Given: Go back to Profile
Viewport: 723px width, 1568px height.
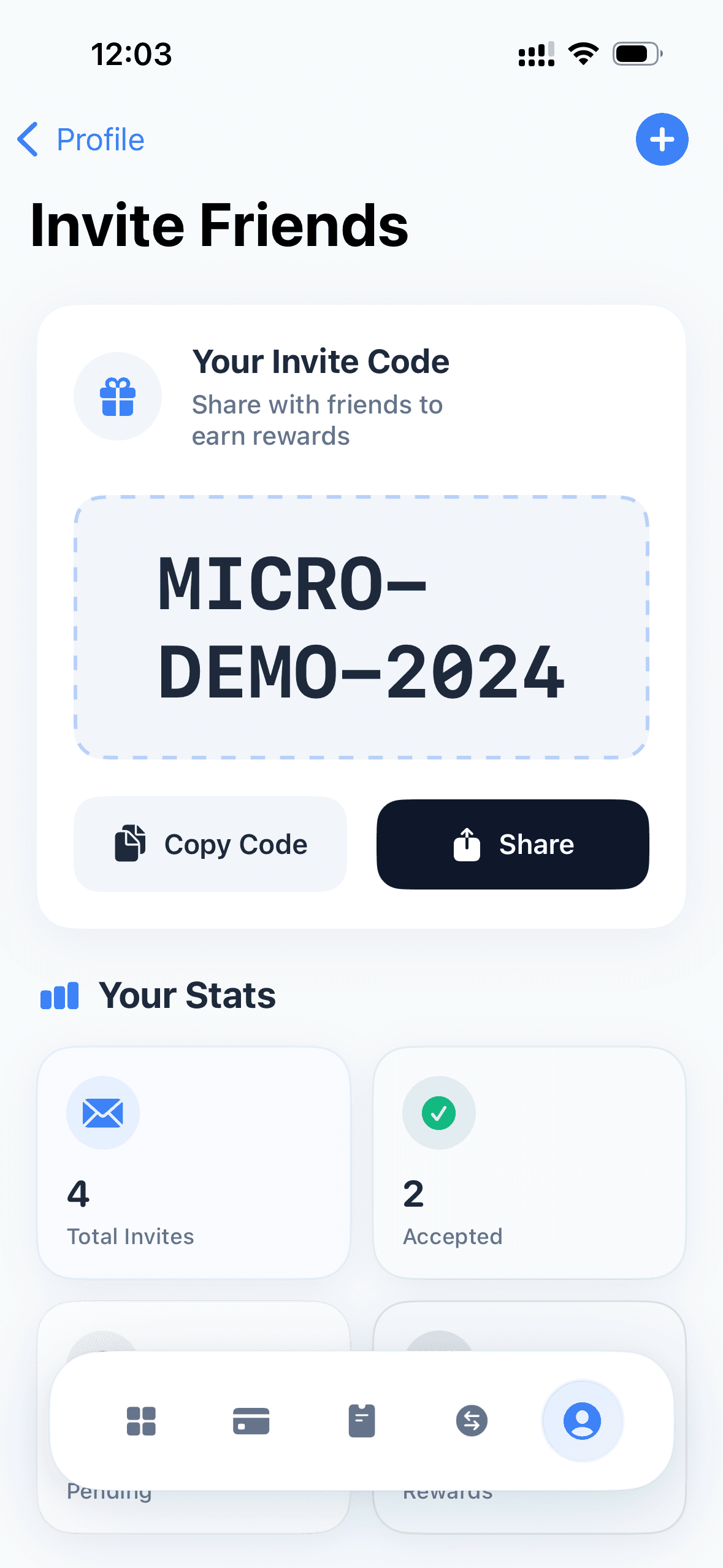Looking at the screenshot, I should 81,140.
